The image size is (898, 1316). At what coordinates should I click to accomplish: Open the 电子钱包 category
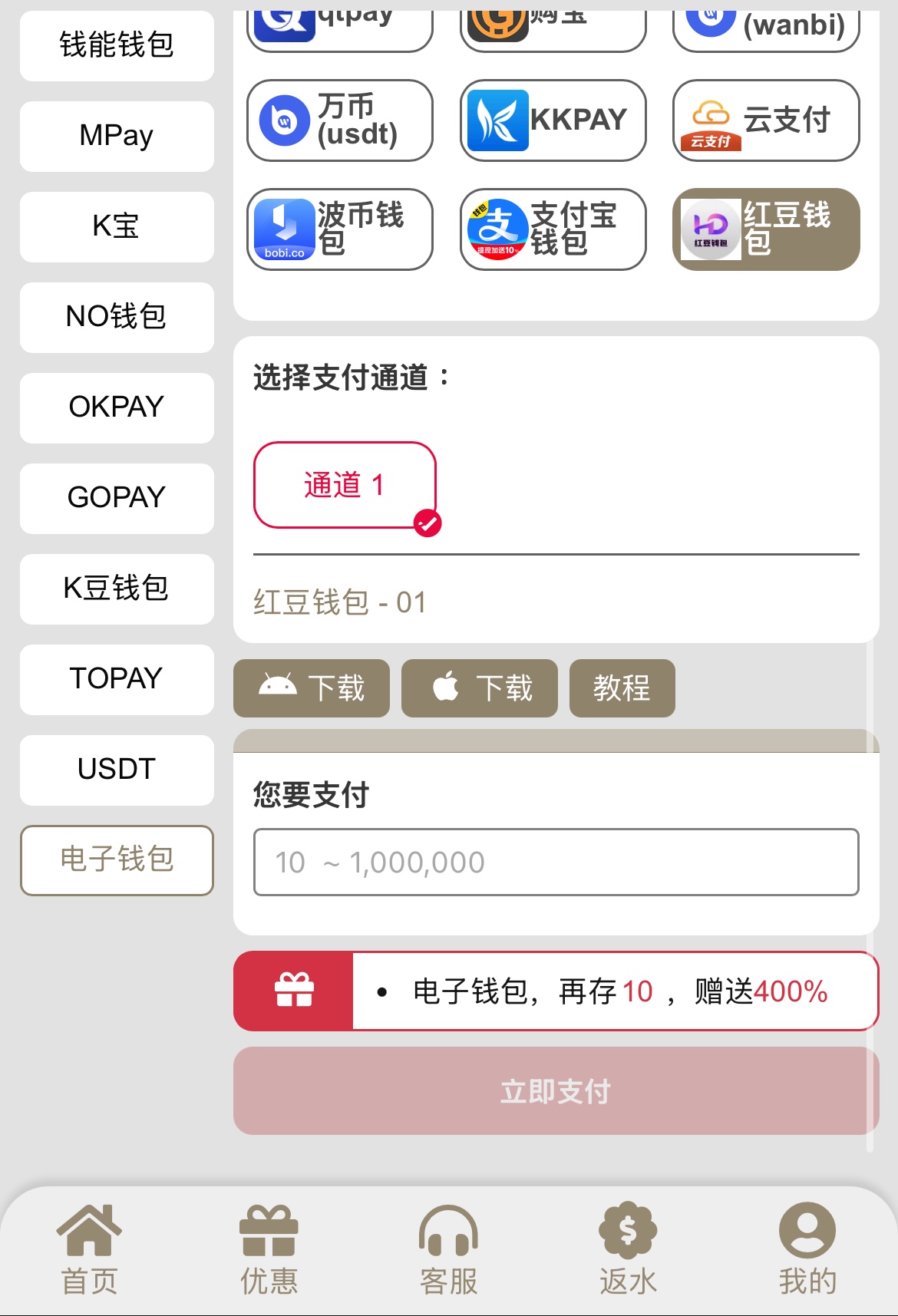pos(117,860)
